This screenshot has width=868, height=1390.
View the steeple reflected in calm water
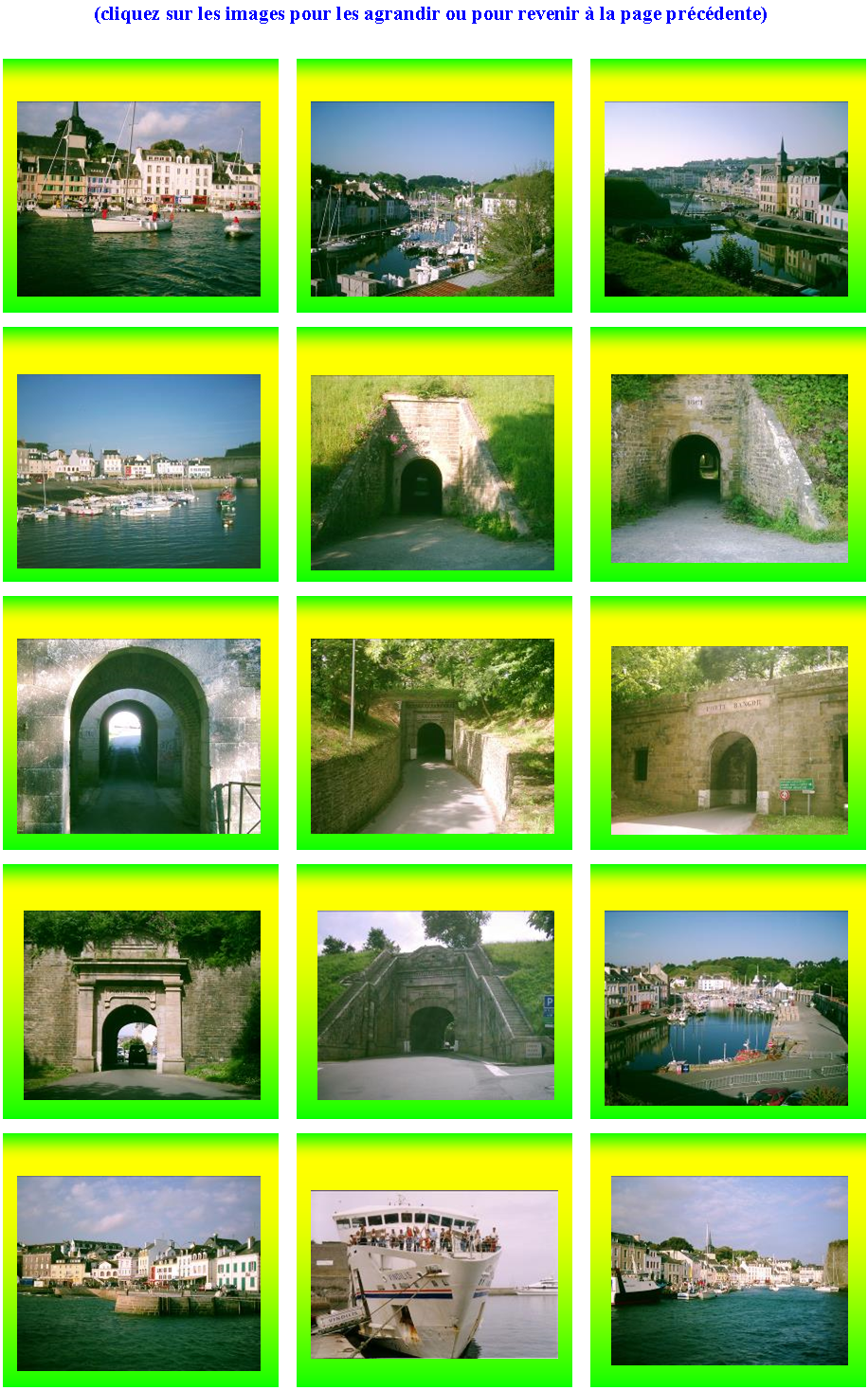click(x=726, y=199)
